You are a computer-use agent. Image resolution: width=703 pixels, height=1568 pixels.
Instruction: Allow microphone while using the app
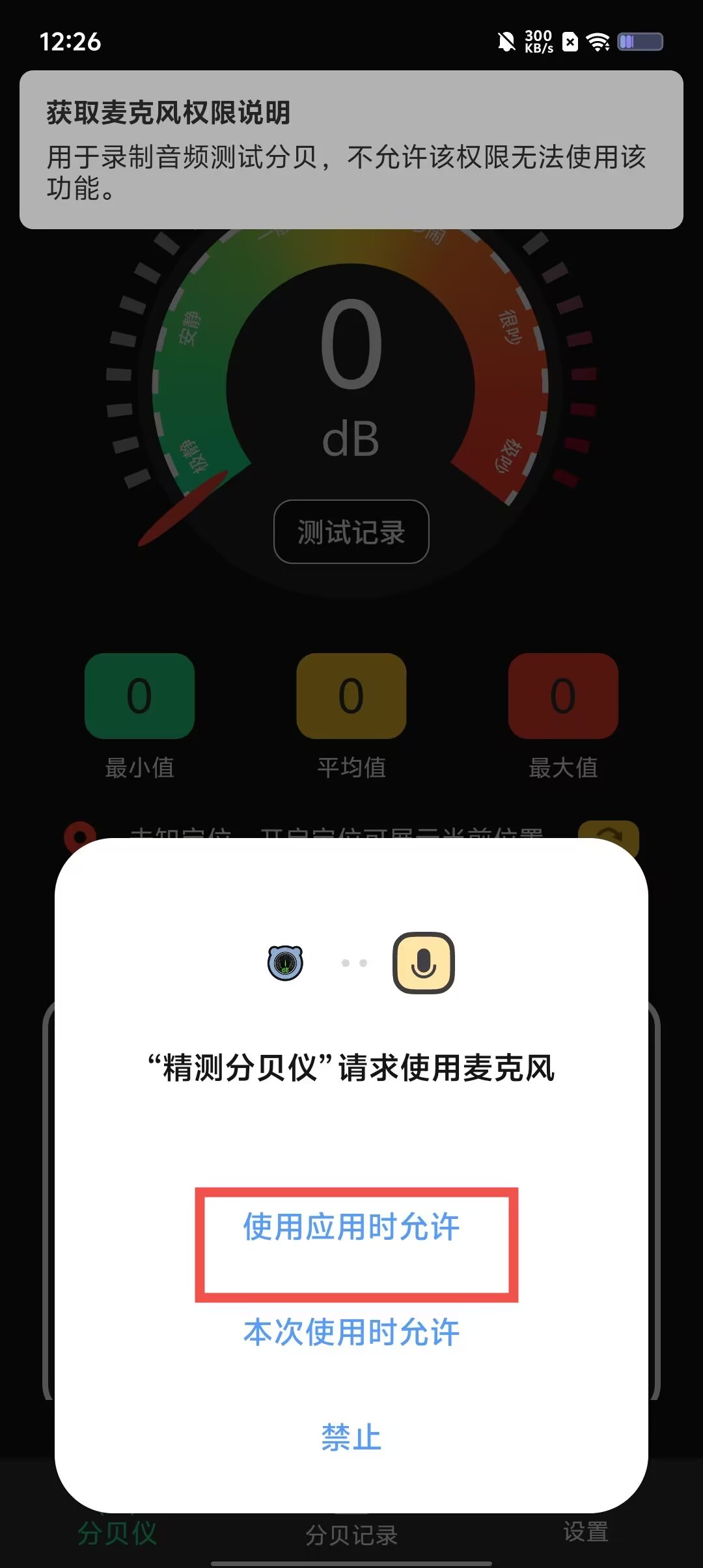tap(351, 1228)
